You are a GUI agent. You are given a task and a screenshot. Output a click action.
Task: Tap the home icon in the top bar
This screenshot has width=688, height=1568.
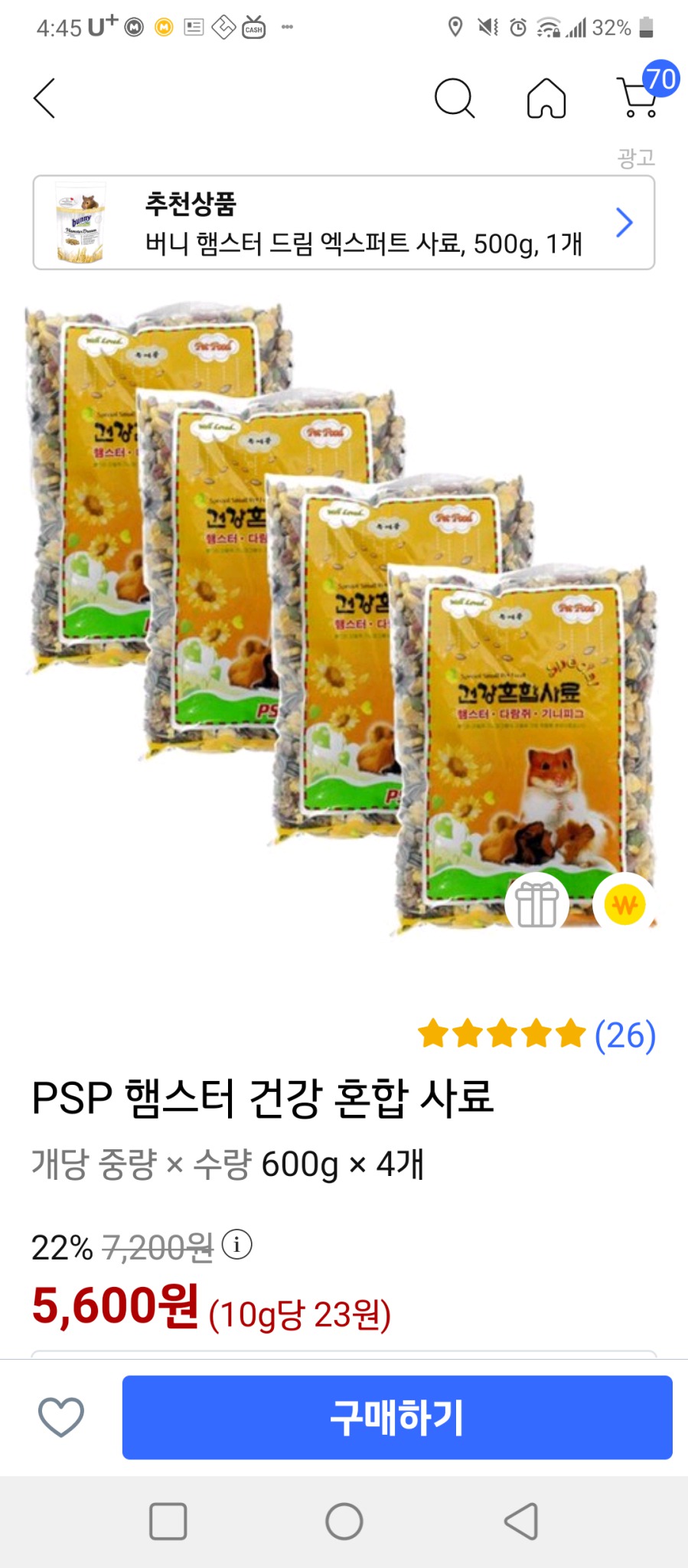[x=545, y=98]
